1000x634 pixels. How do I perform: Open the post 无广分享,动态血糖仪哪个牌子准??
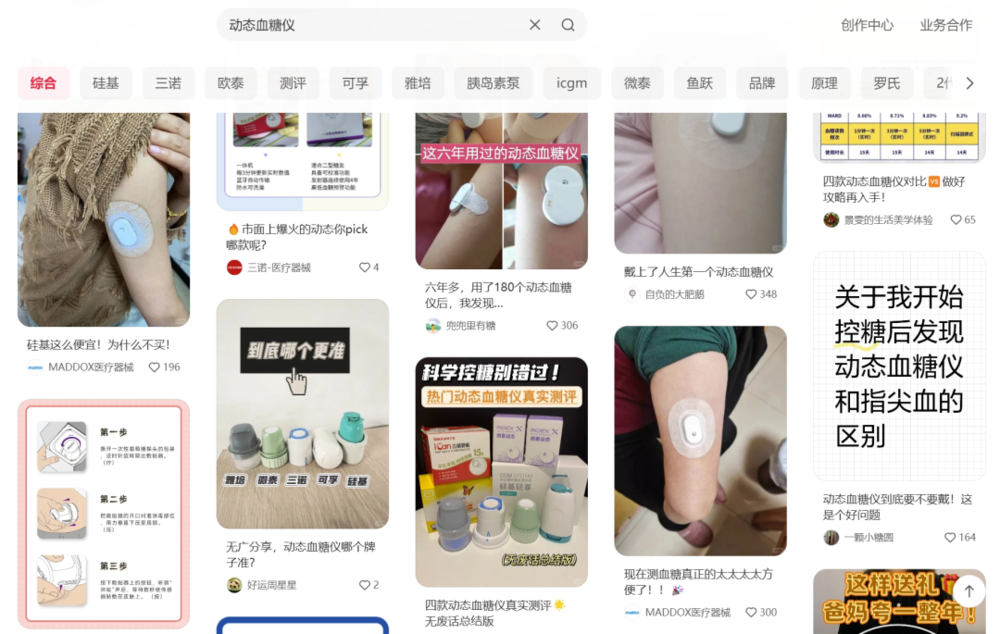click(x=302, y=554)
